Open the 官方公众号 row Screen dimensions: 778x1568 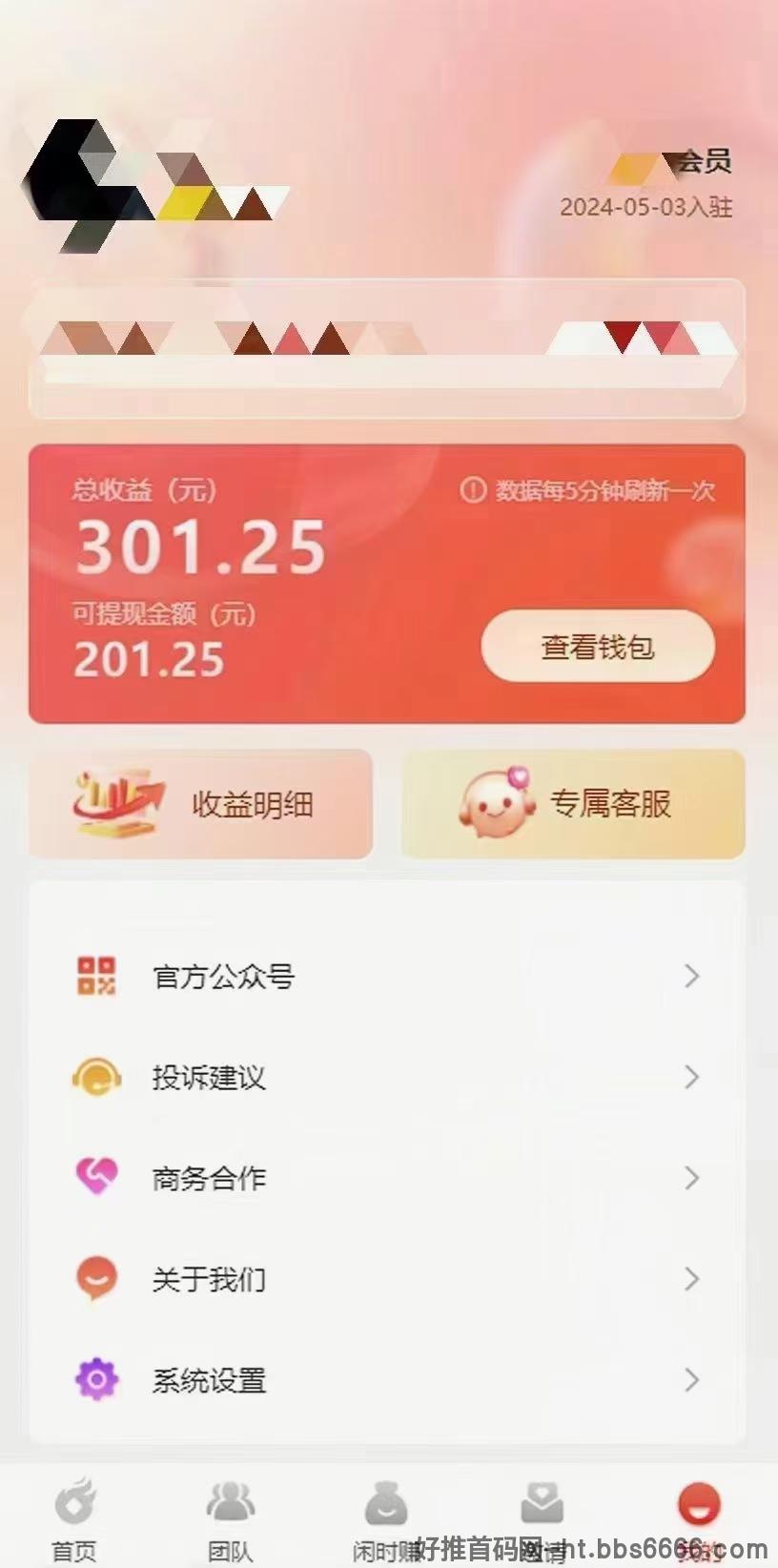coord(387,976)
